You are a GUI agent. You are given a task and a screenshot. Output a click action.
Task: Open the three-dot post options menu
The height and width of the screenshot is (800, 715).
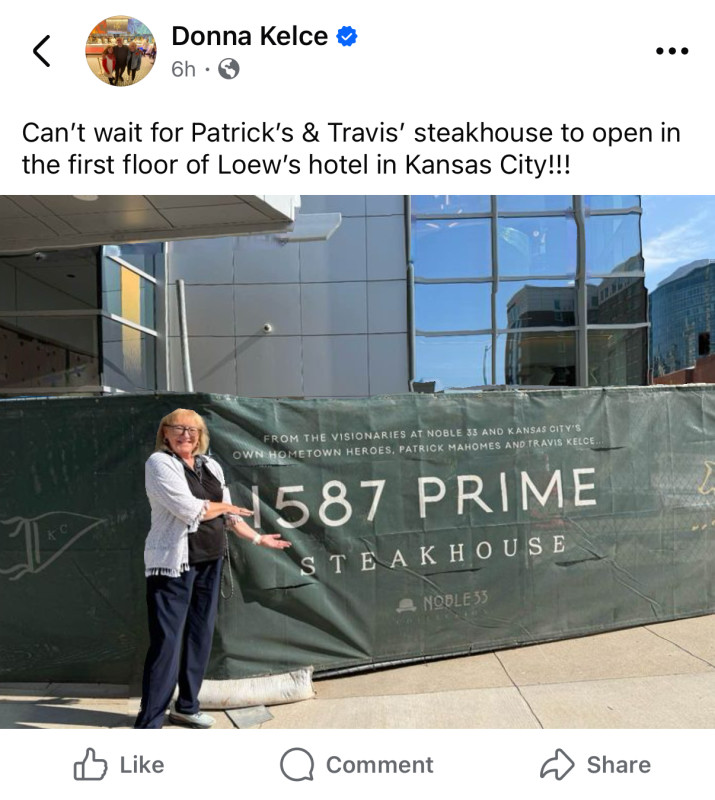pyautogui.click(x=671, y=51)
